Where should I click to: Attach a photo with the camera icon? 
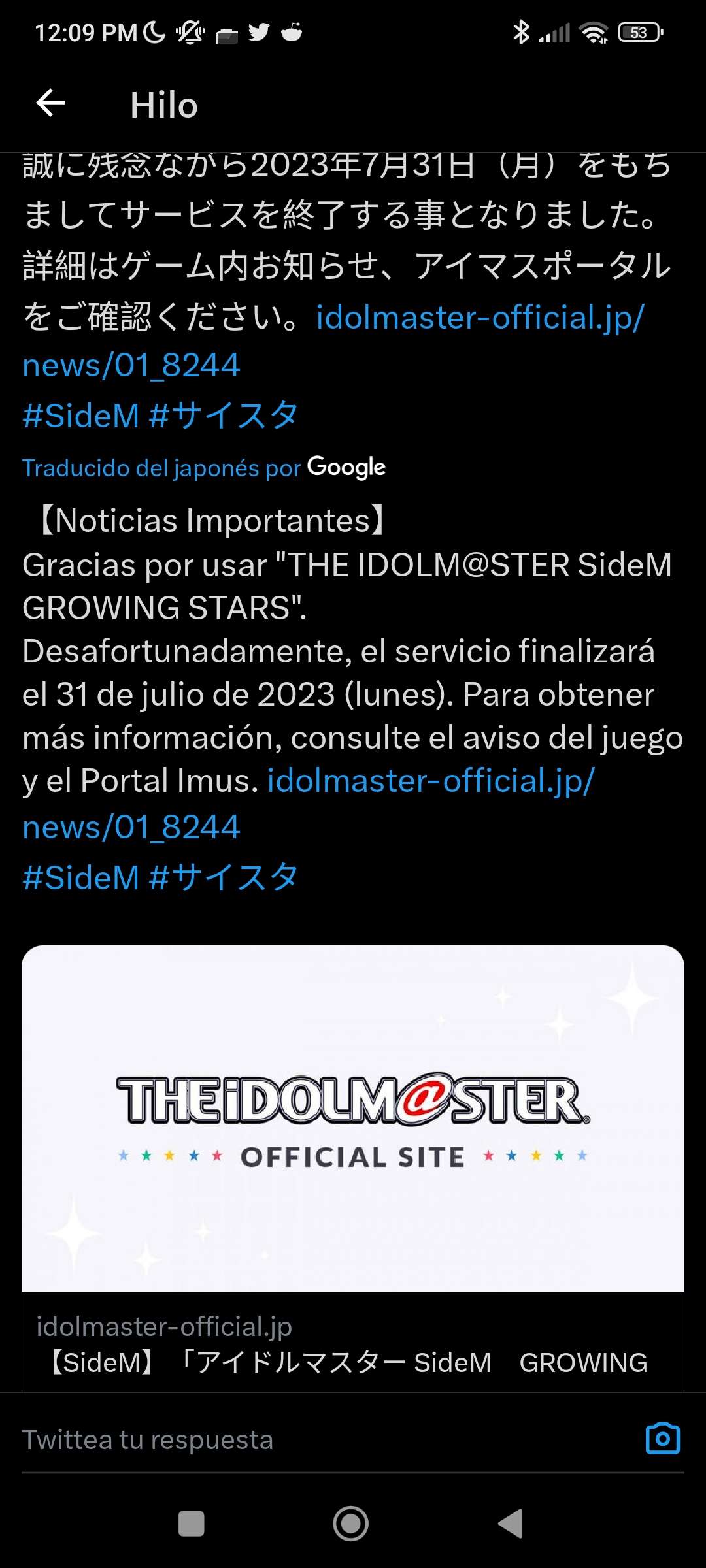(x=662, y=1439)
